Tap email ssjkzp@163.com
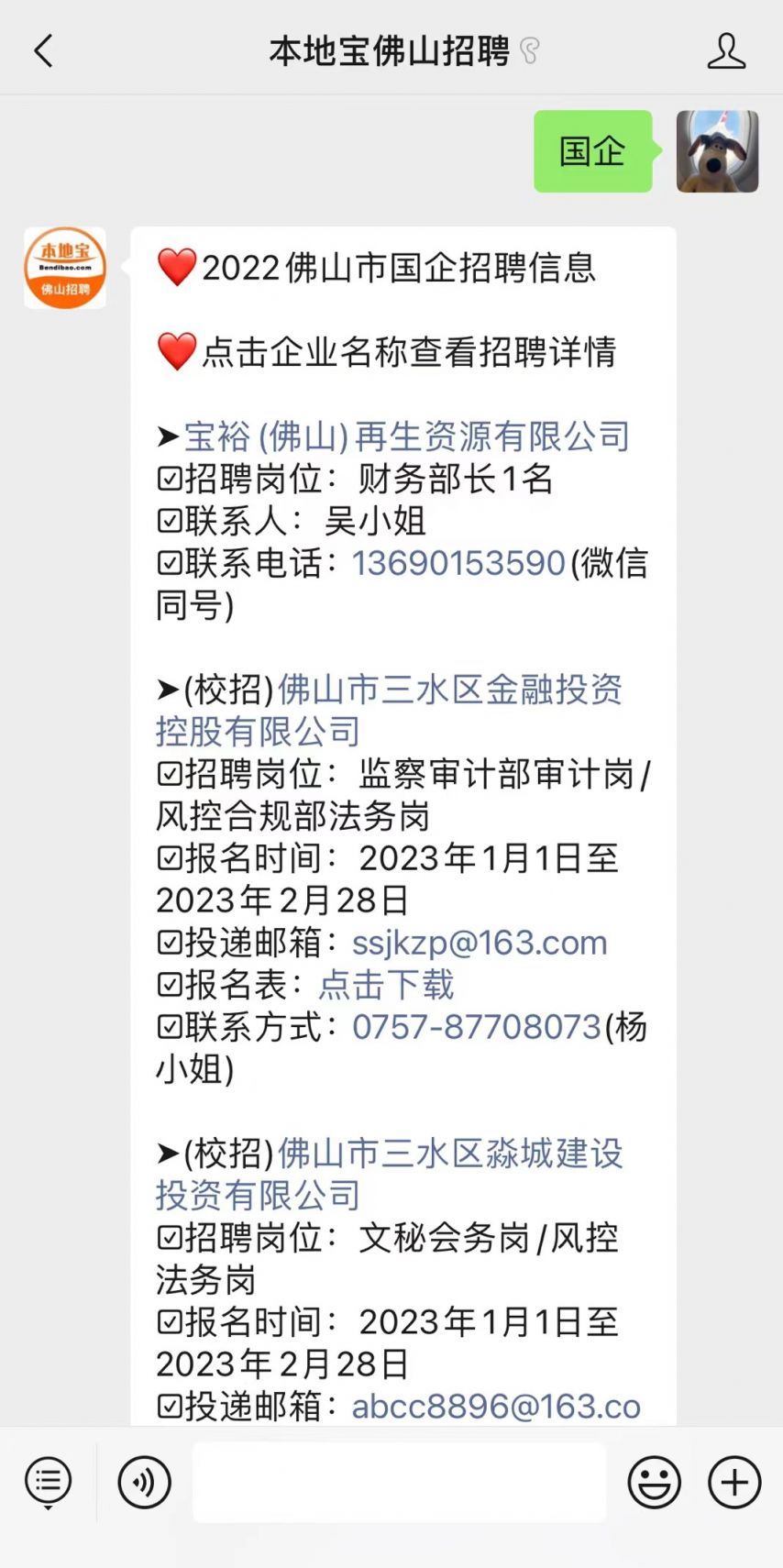The height and width of the screenshot is (1568, 783). point(480,943)
